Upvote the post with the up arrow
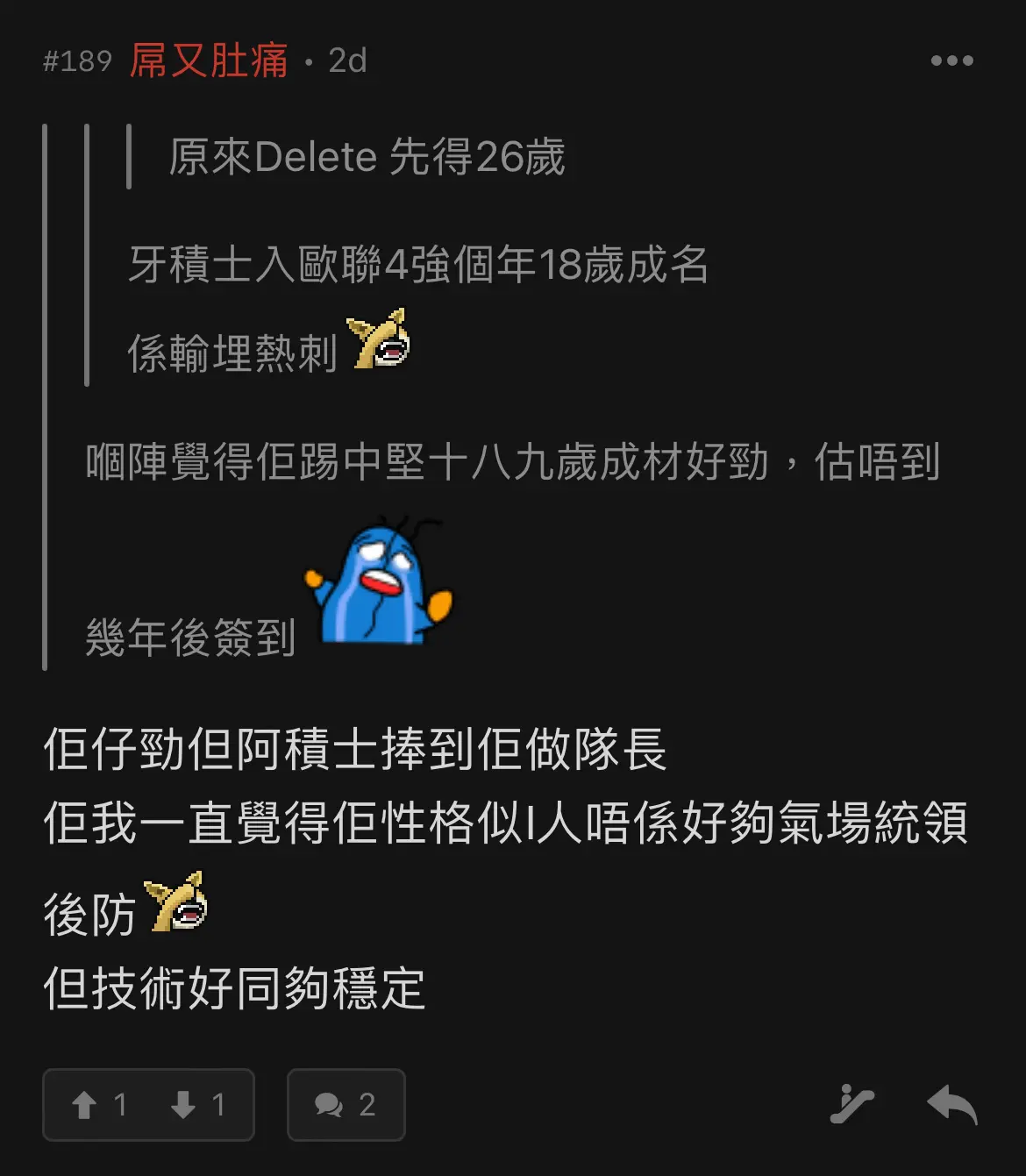1026x1176 pixels. [x=87, y=1104]
